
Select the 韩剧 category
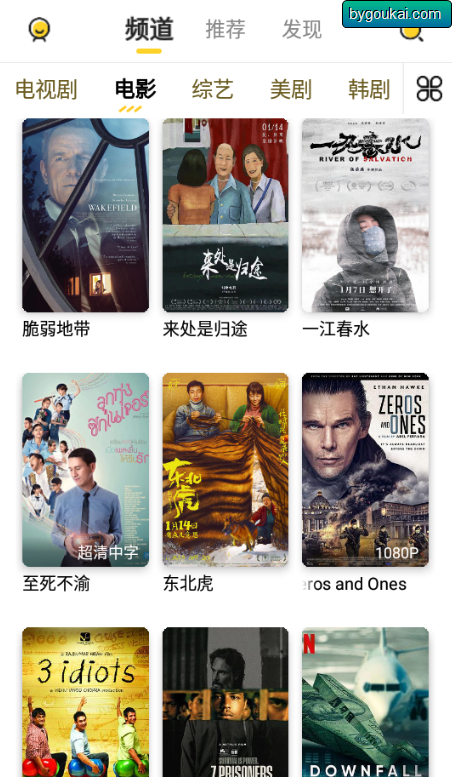(x=369, y=90)
